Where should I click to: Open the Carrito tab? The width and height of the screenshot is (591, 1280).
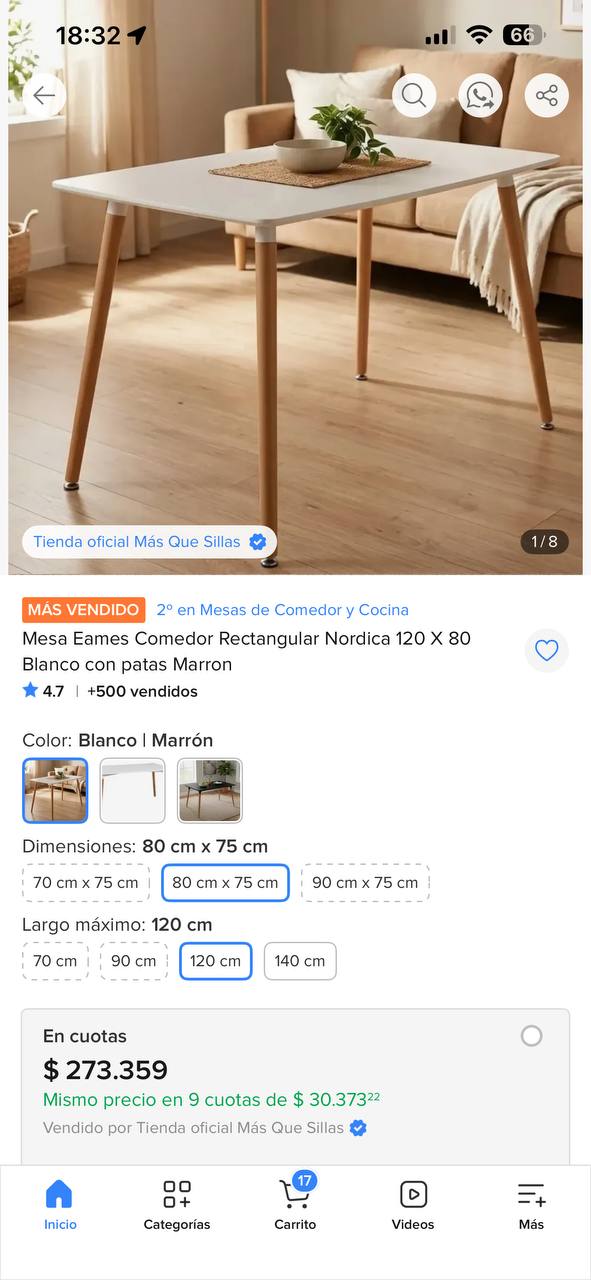tap(295, 1205)
